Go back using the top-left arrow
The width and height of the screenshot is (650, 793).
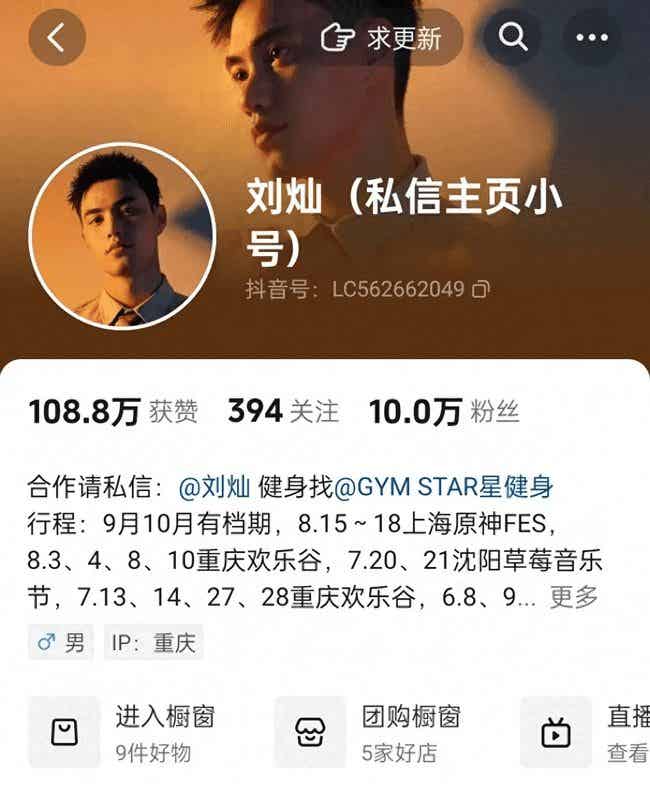(57, 38)
